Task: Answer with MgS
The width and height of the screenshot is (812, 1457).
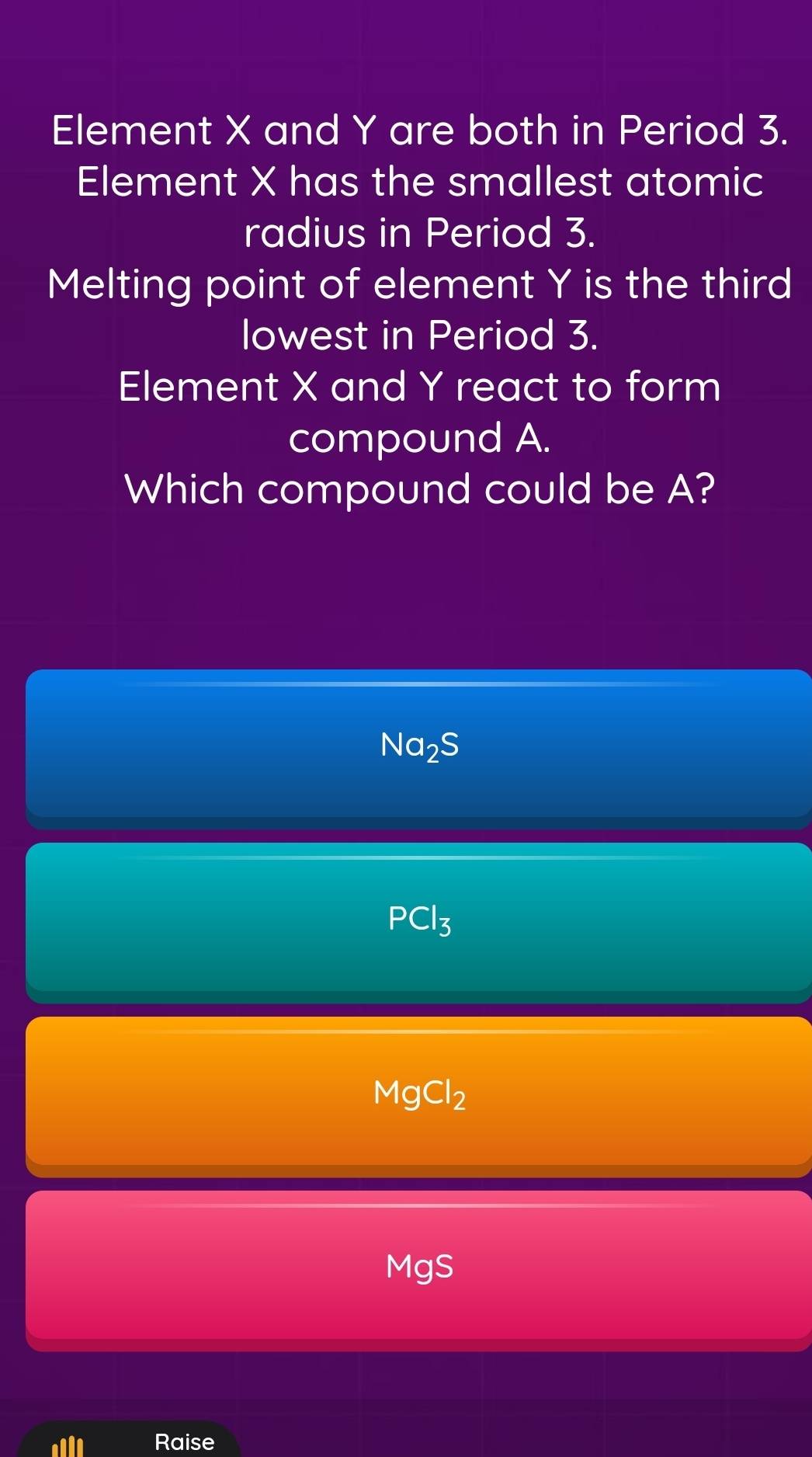Action: 419,1267
